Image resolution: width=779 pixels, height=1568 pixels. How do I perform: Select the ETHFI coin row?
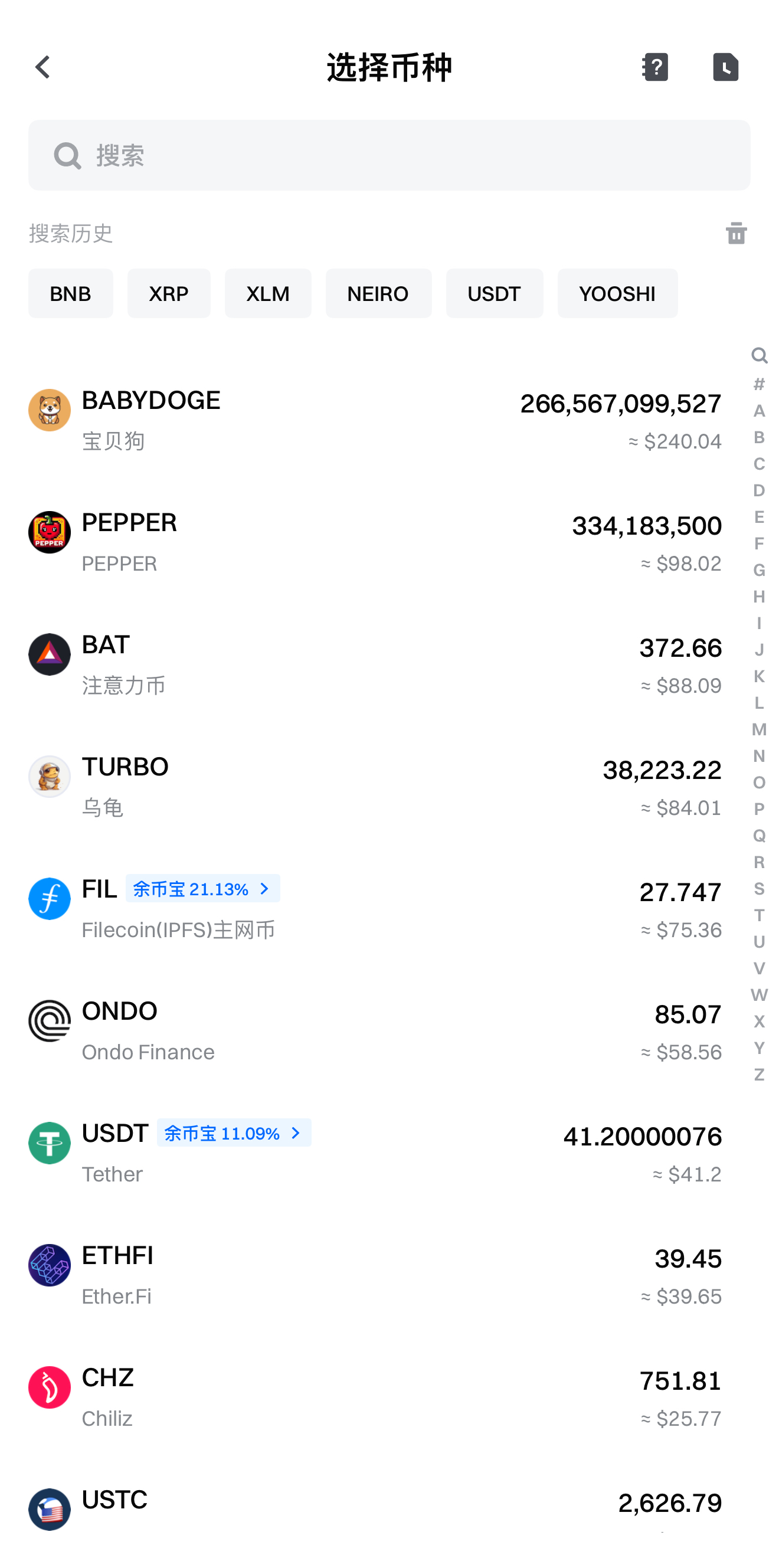(x=374, y=1275)
